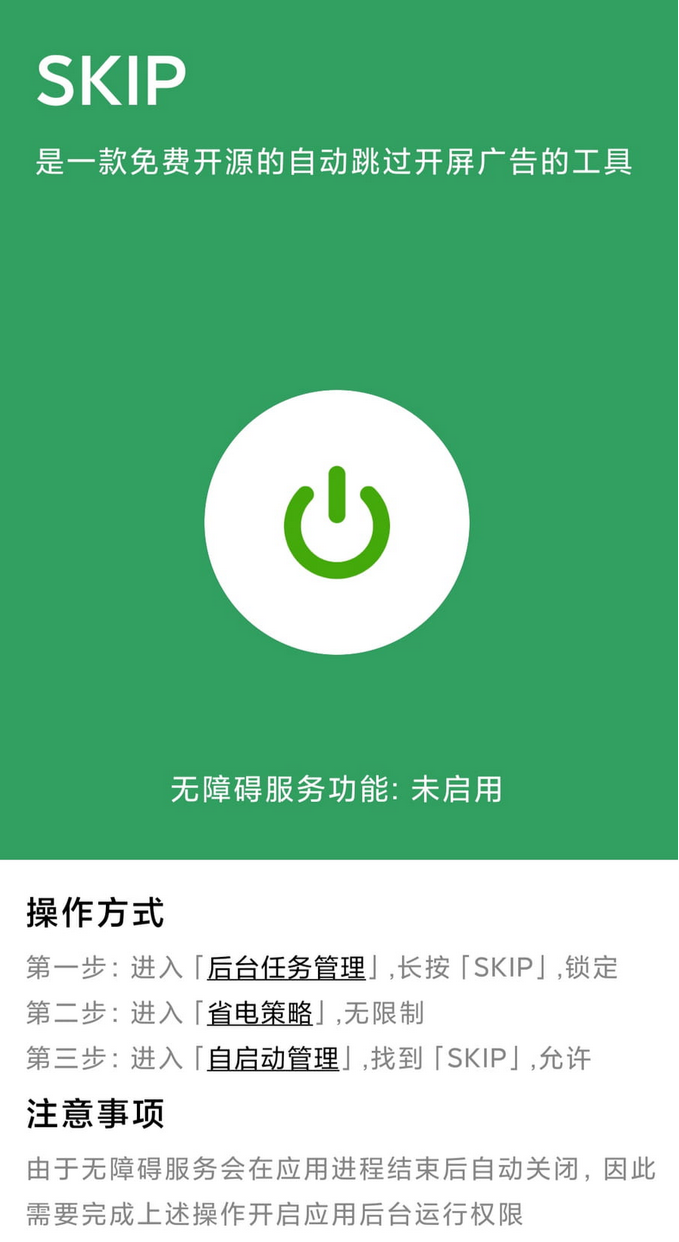Tap the round power button to enable SKIP
This screenshot has width=679, height=1242.
click(x=337, y=522)
